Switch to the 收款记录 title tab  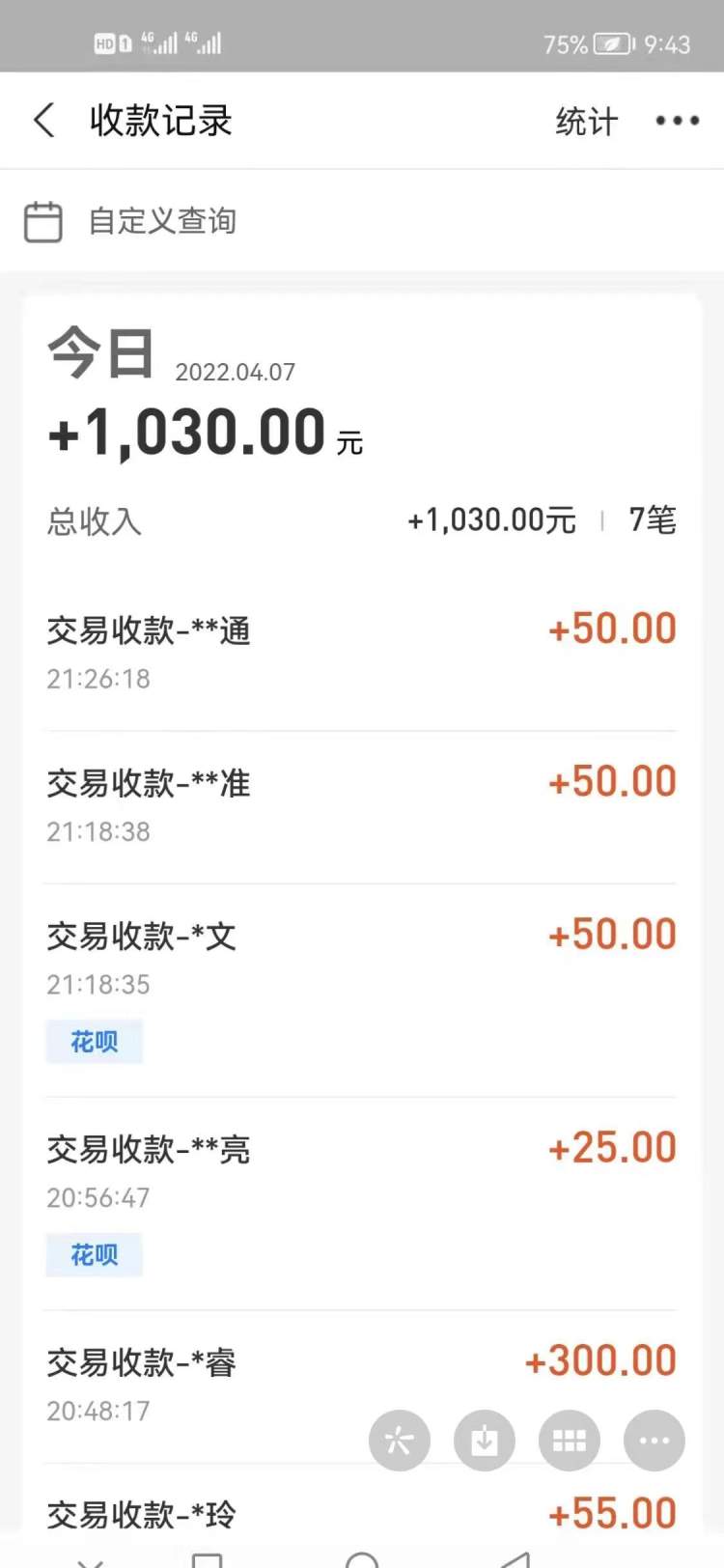160,120
